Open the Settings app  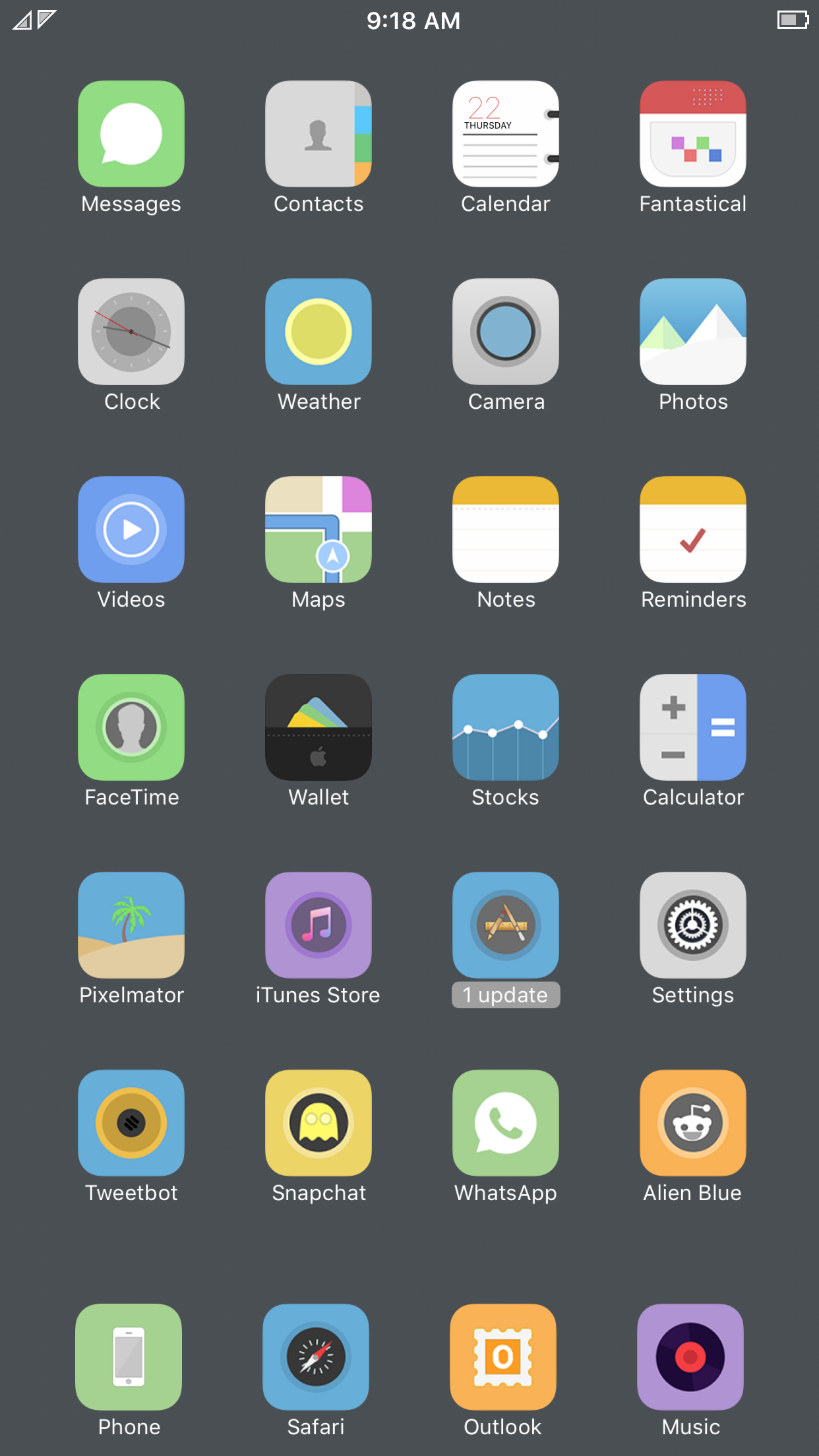(x=693, y=925)
